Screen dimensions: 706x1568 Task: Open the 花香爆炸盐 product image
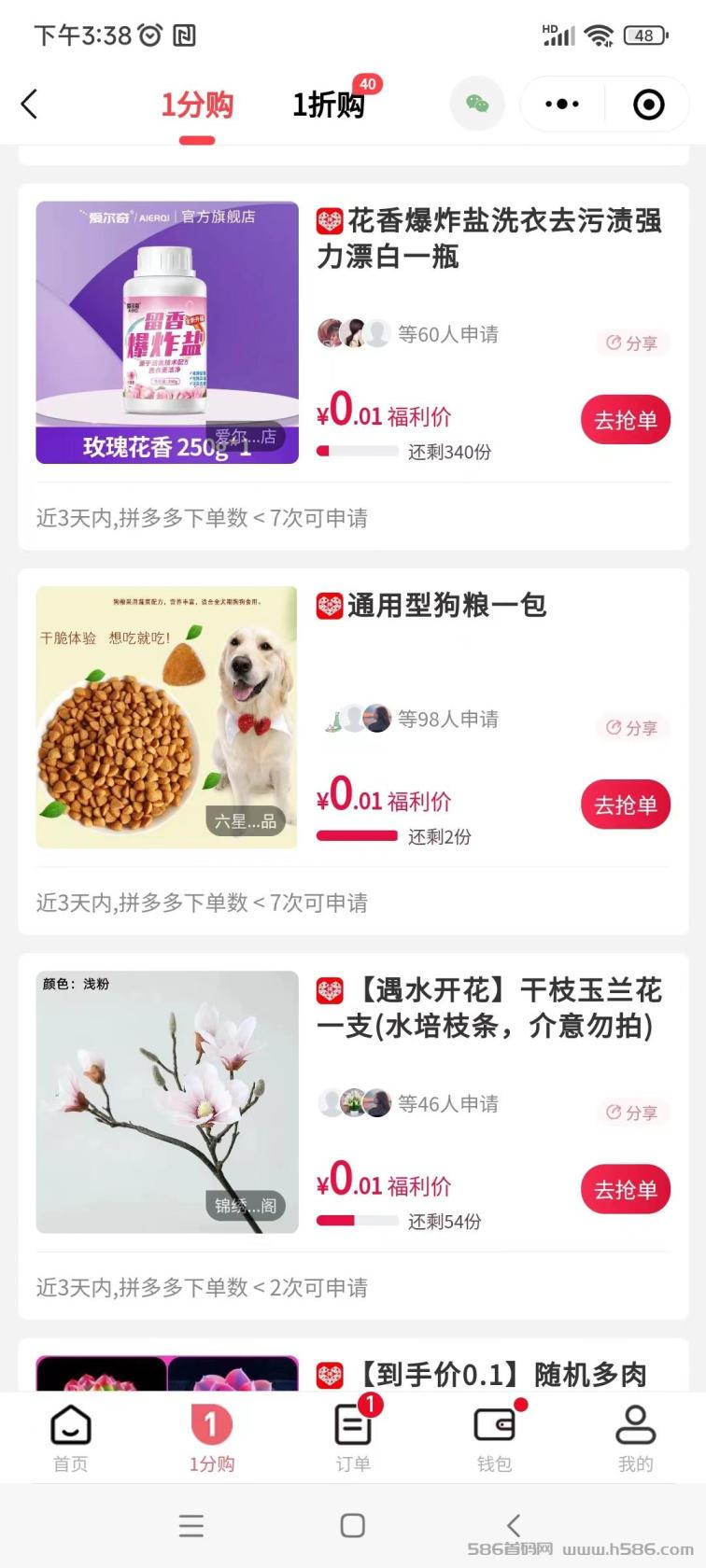point(167,333)
